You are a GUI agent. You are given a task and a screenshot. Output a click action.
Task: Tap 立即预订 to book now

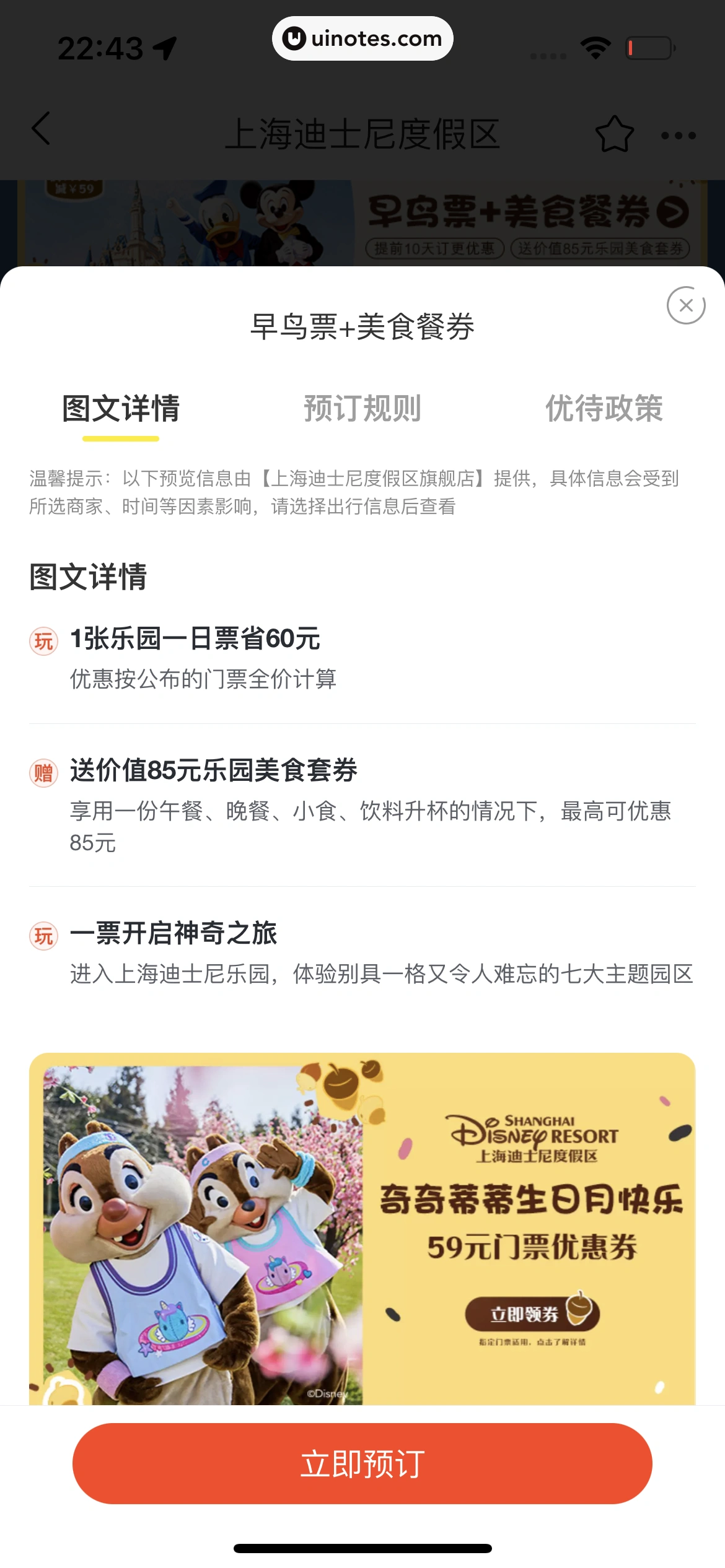(x=362, y=1464)
